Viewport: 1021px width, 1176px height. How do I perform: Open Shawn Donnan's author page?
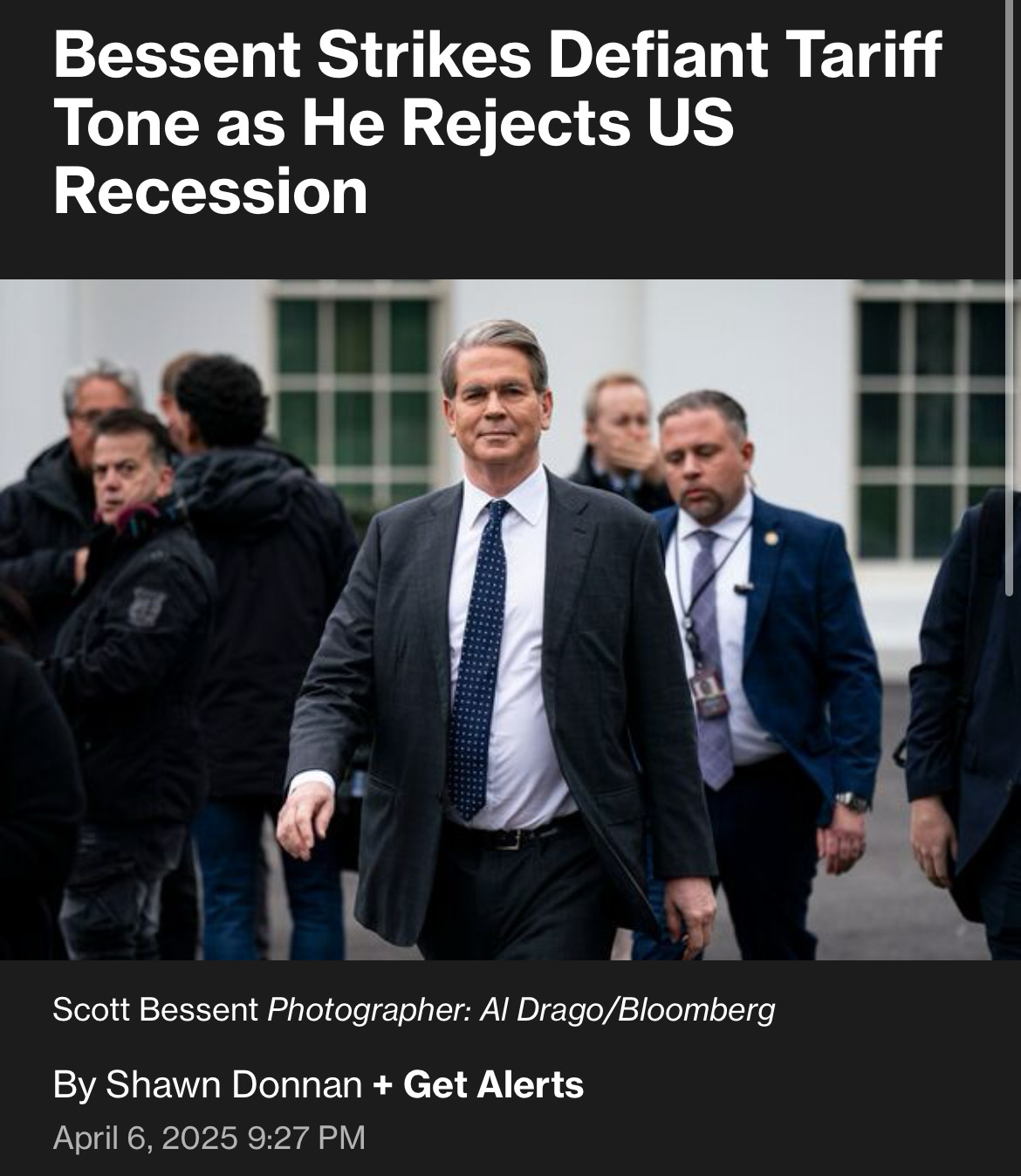click(233, 1084)
